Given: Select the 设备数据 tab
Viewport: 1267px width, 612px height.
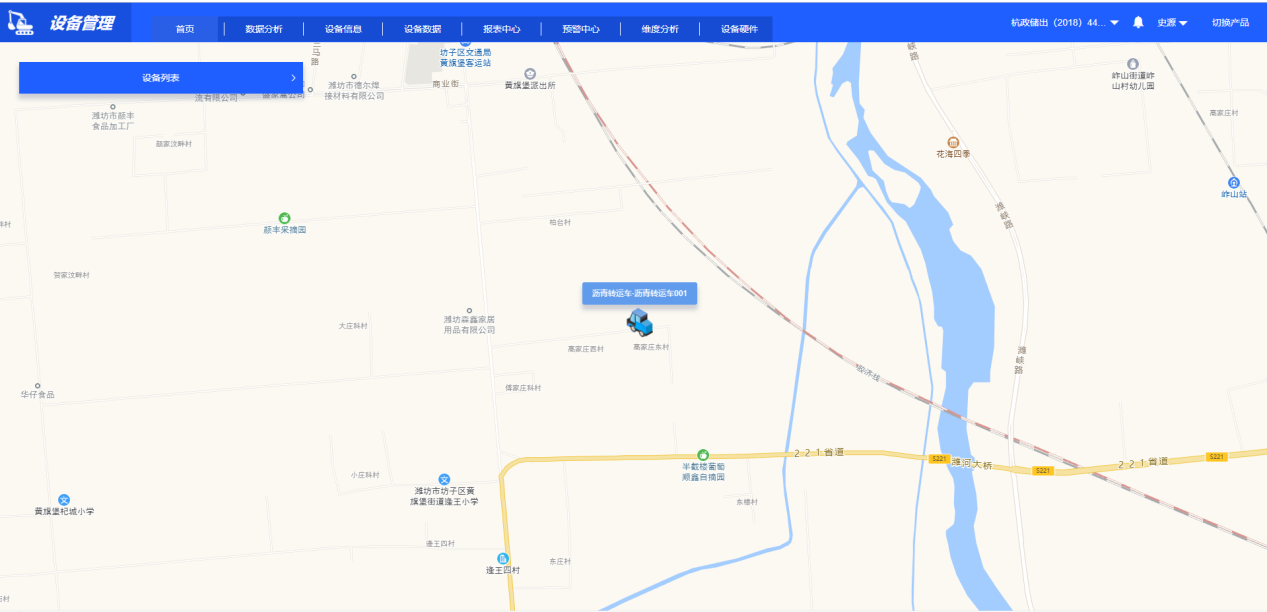Looking at the screenshot, I should (x=422, y=29).
